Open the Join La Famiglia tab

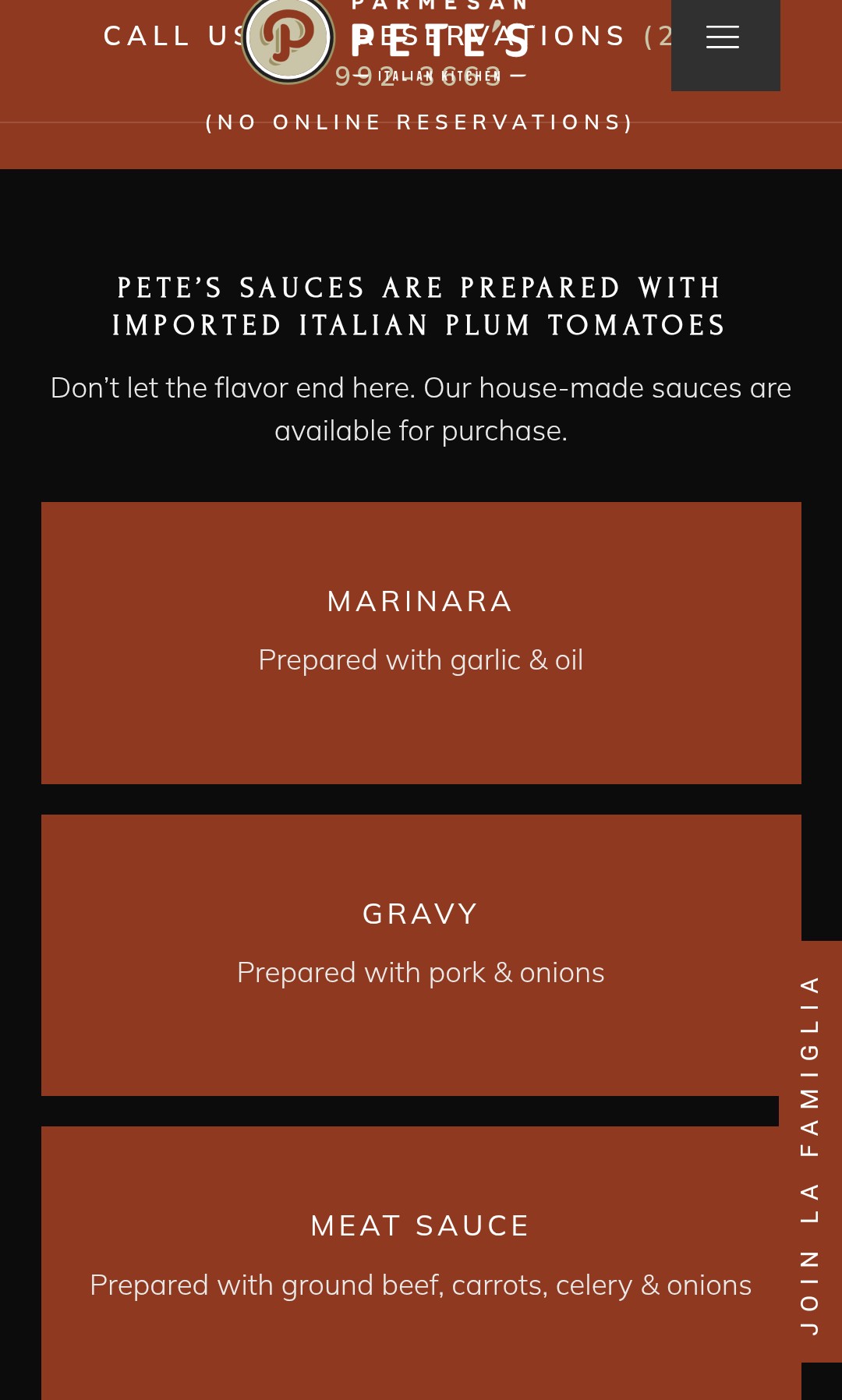pyautogui.click(x=811, y=1151)
